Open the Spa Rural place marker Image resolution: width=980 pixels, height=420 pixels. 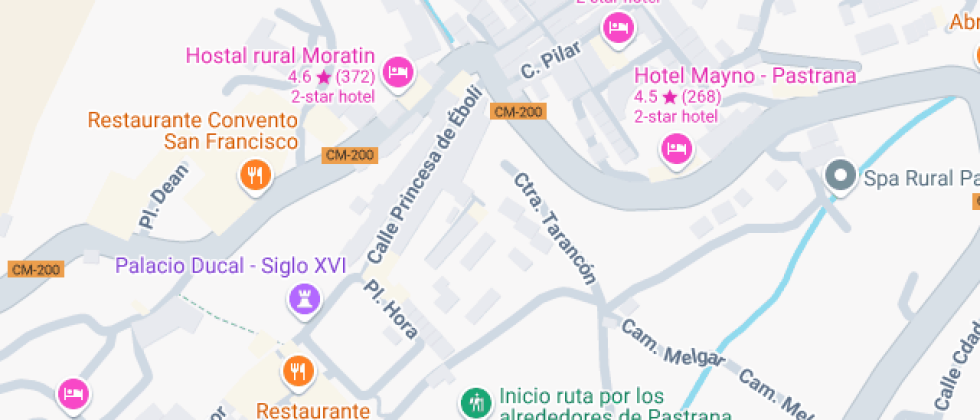point(841,178)
